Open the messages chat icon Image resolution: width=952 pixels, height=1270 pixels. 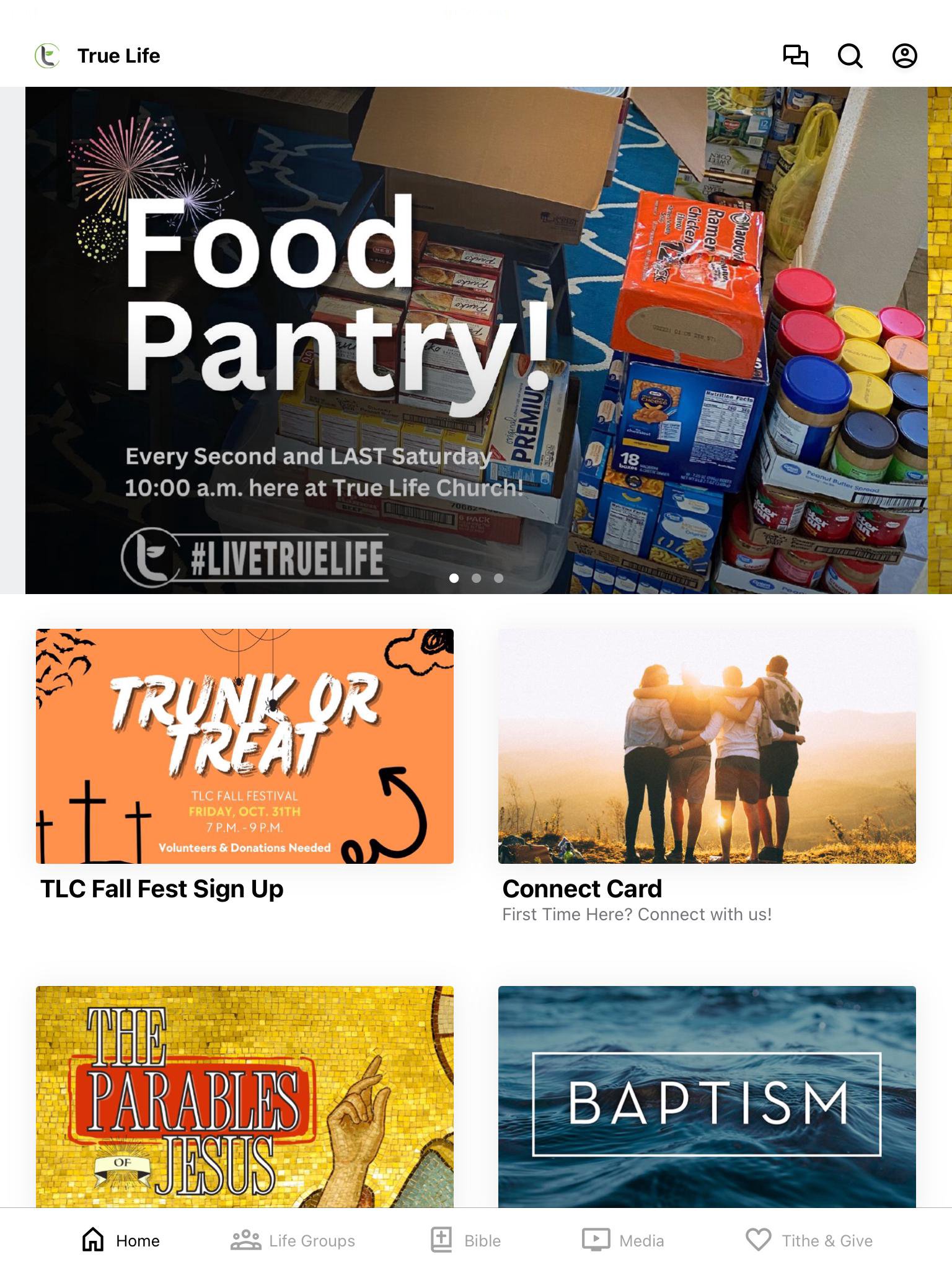tap(795, 56)
